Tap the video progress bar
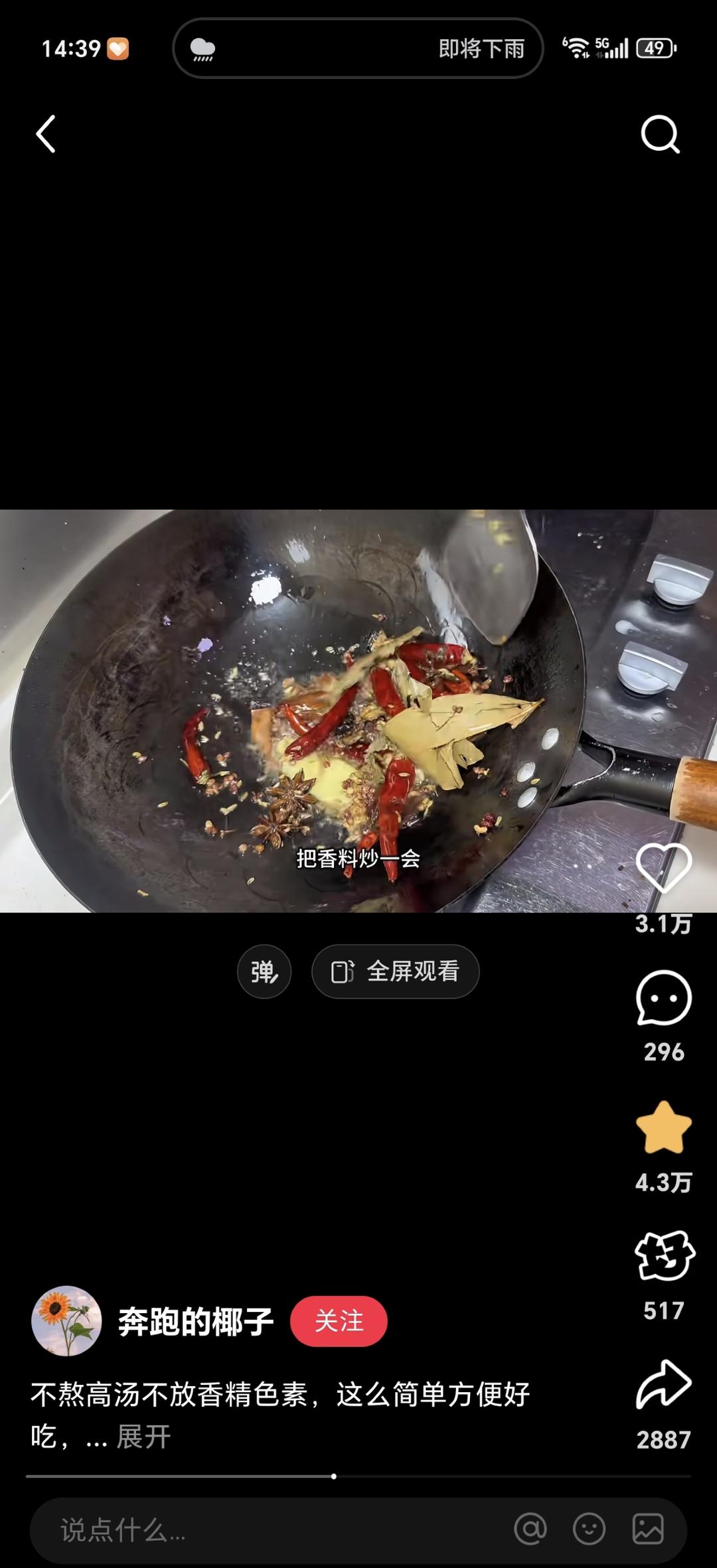 coord(358,1476)
